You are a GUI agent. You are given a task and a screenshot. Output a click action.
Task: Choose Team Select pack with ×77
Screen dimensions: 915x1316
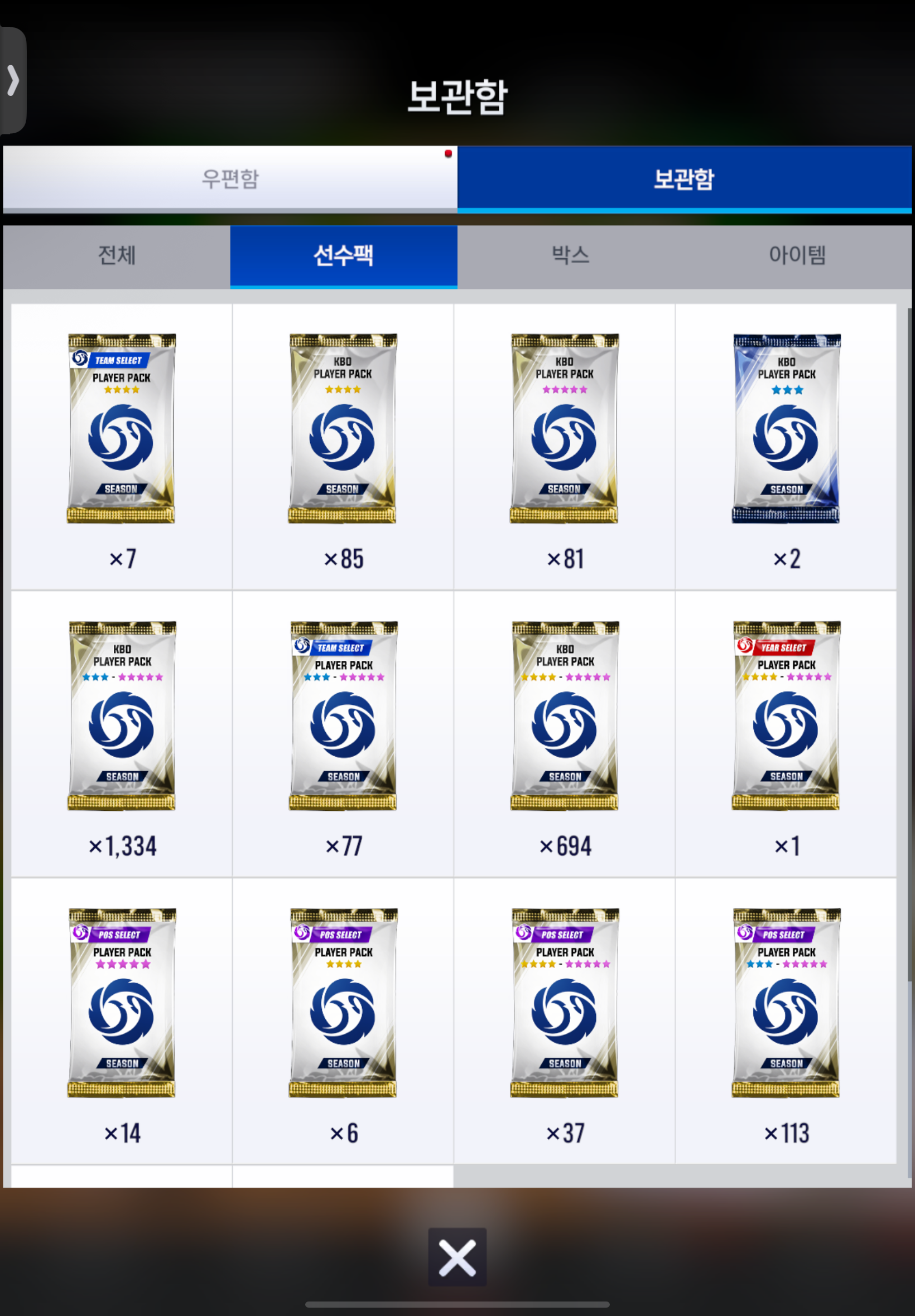click(x=343, y=716)
